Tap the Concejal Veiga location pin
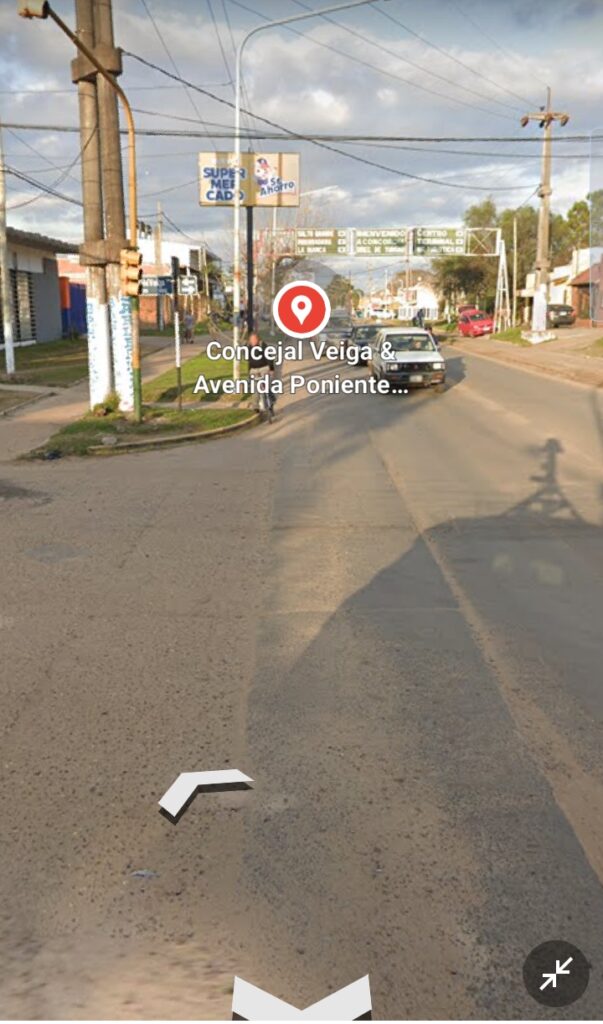The image size is (603, 1024). click(301, 309)
